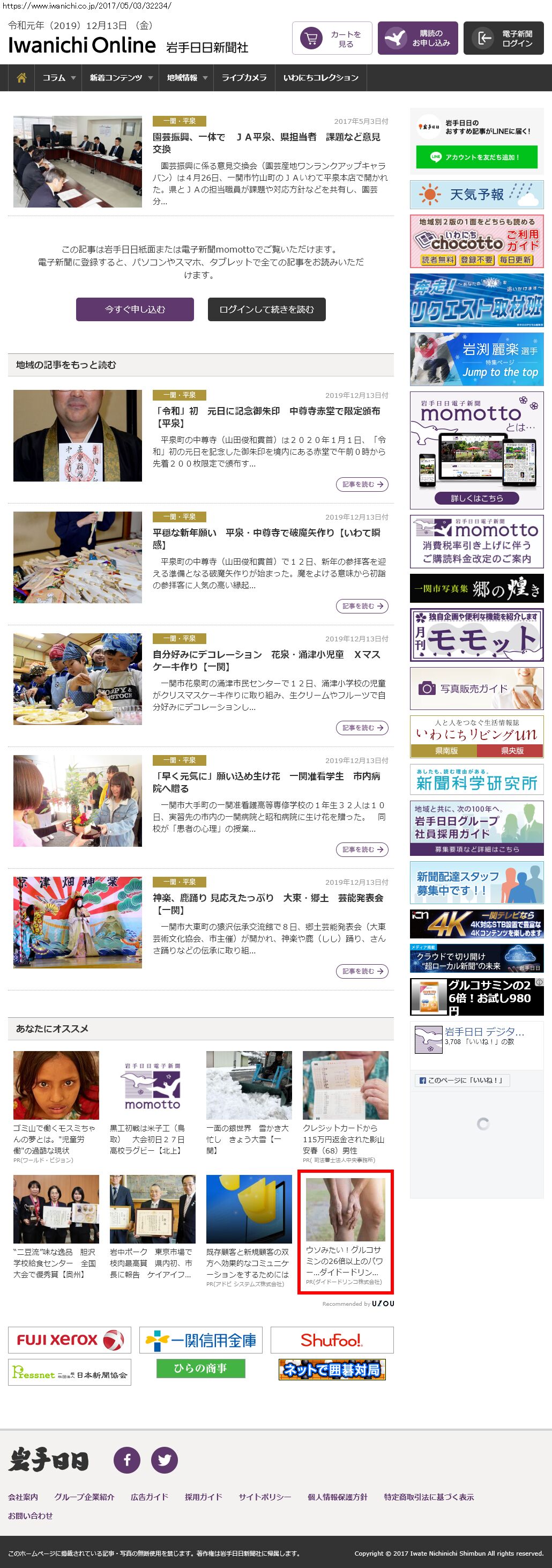
Task: Expand the 地域情報 menu
Action: (187, 78)
